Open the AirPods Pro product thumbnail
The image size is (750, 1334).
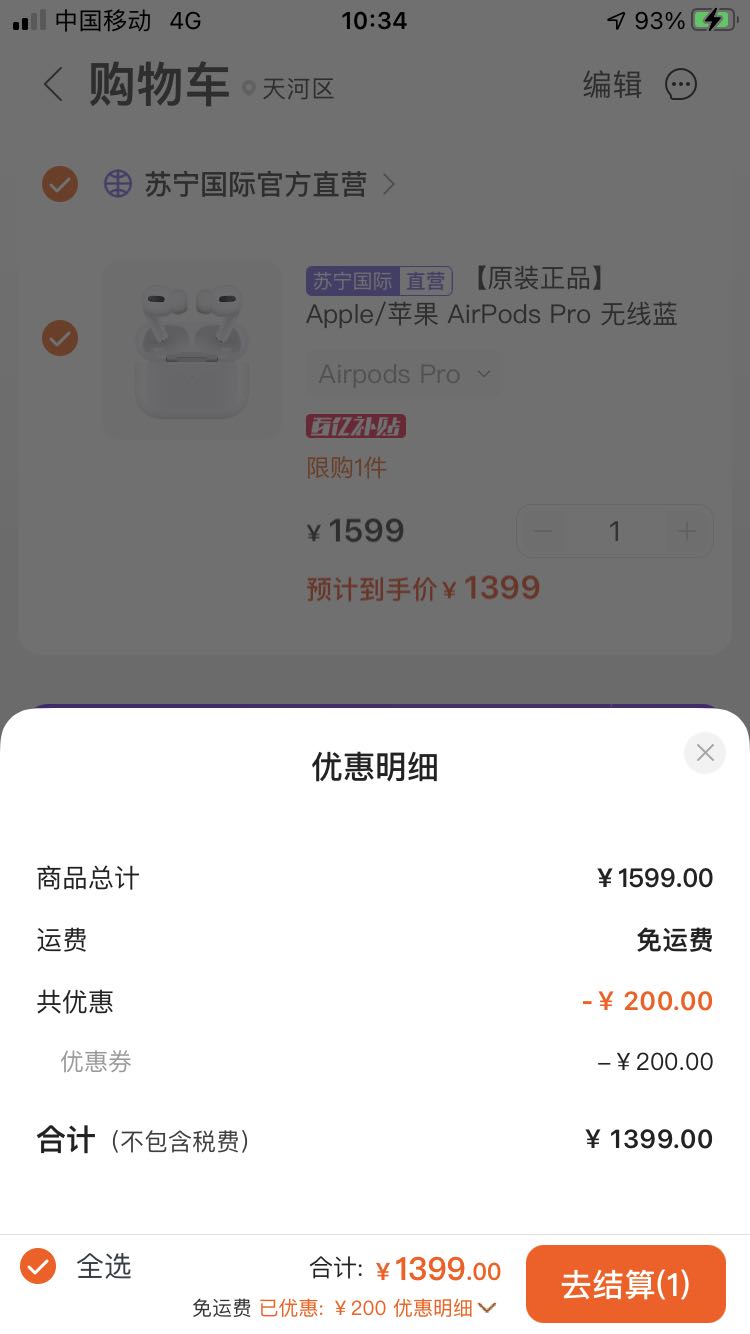191,350
